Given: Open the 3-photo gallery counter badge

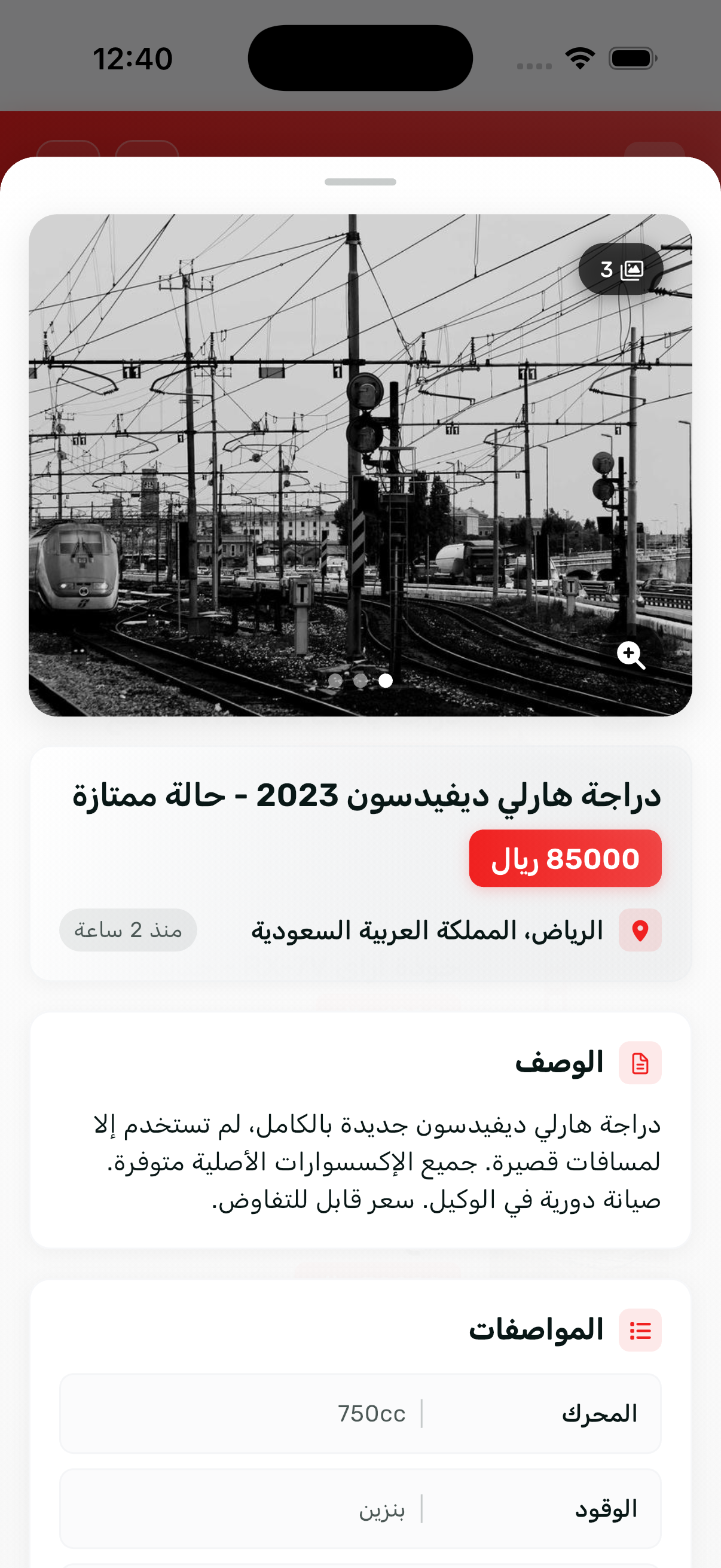Looking at the screenshot, I should click(621, 269).
